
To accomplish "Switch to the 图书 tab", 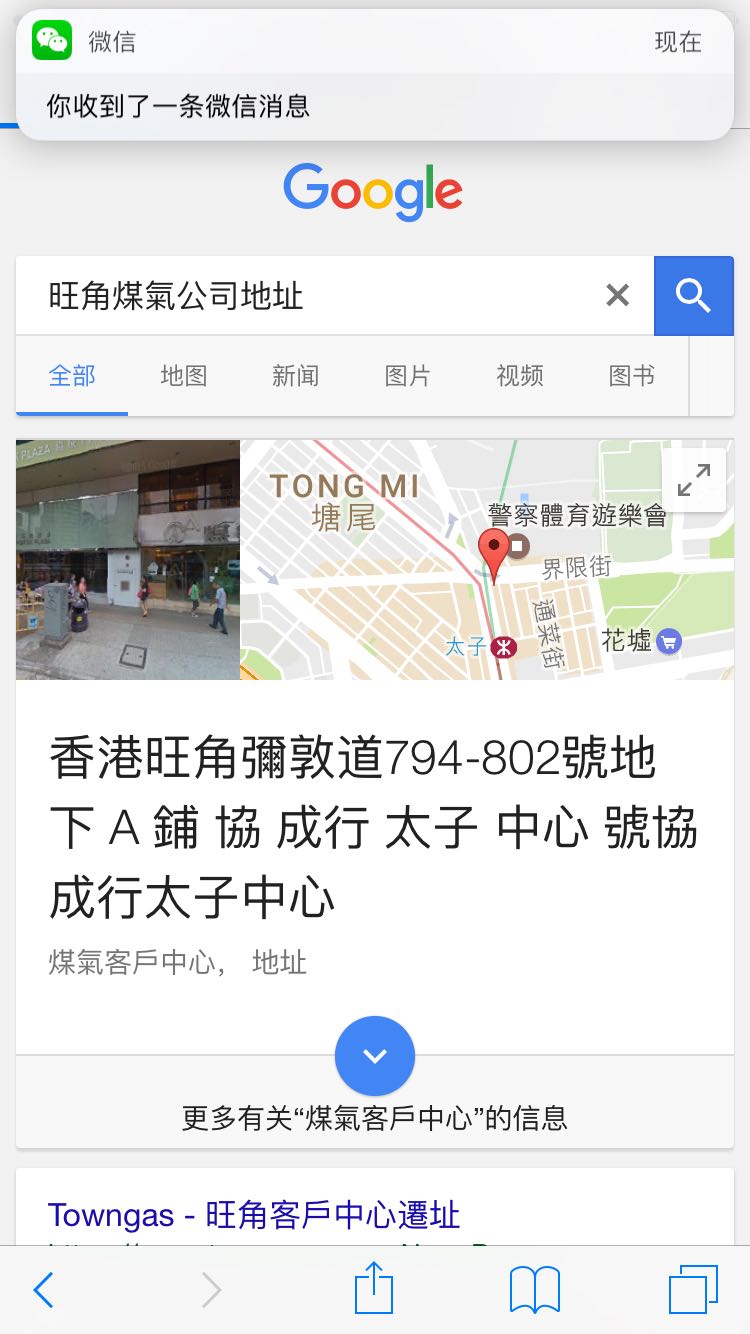I will pyautogui.click(x=632, y=376).
